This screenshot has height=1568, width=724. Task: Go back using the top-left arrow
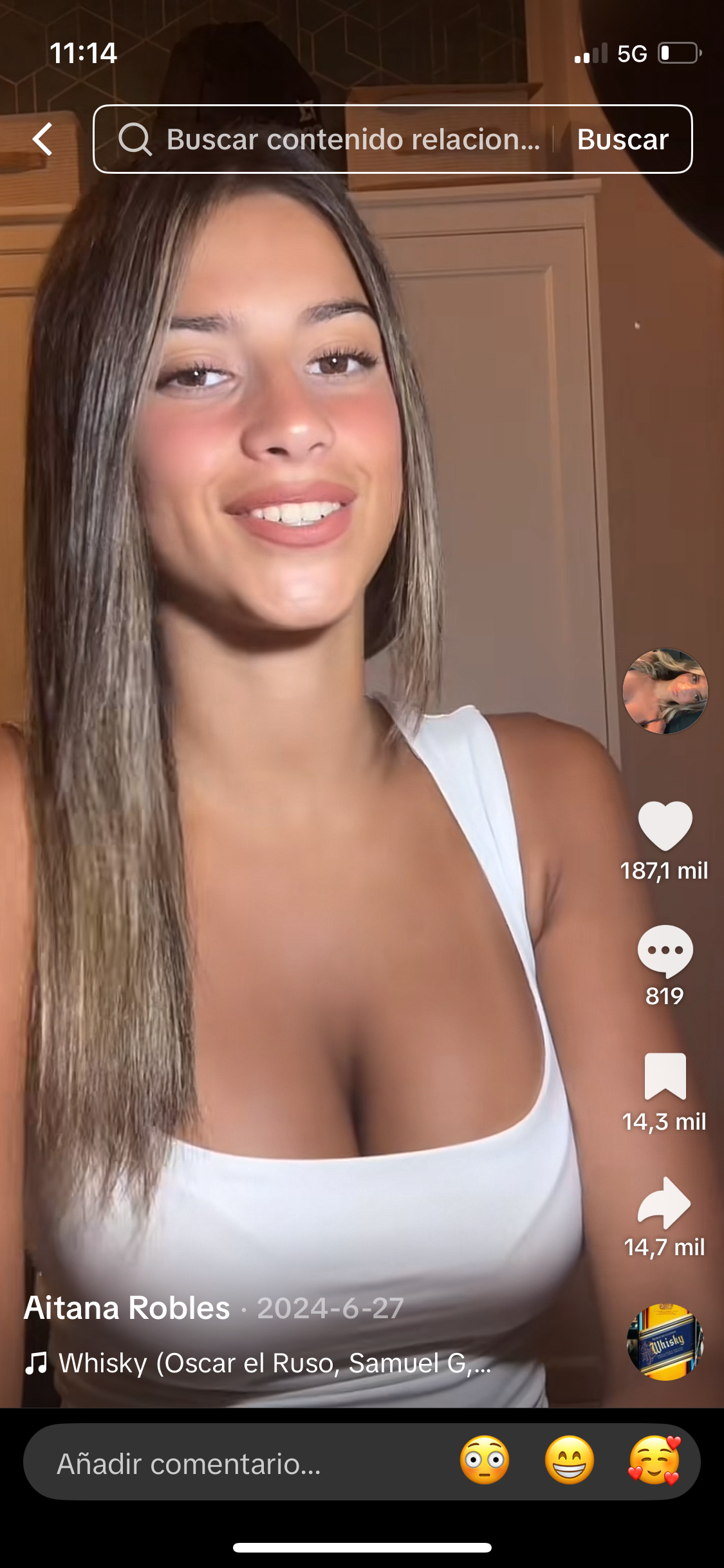coord(42,139)
